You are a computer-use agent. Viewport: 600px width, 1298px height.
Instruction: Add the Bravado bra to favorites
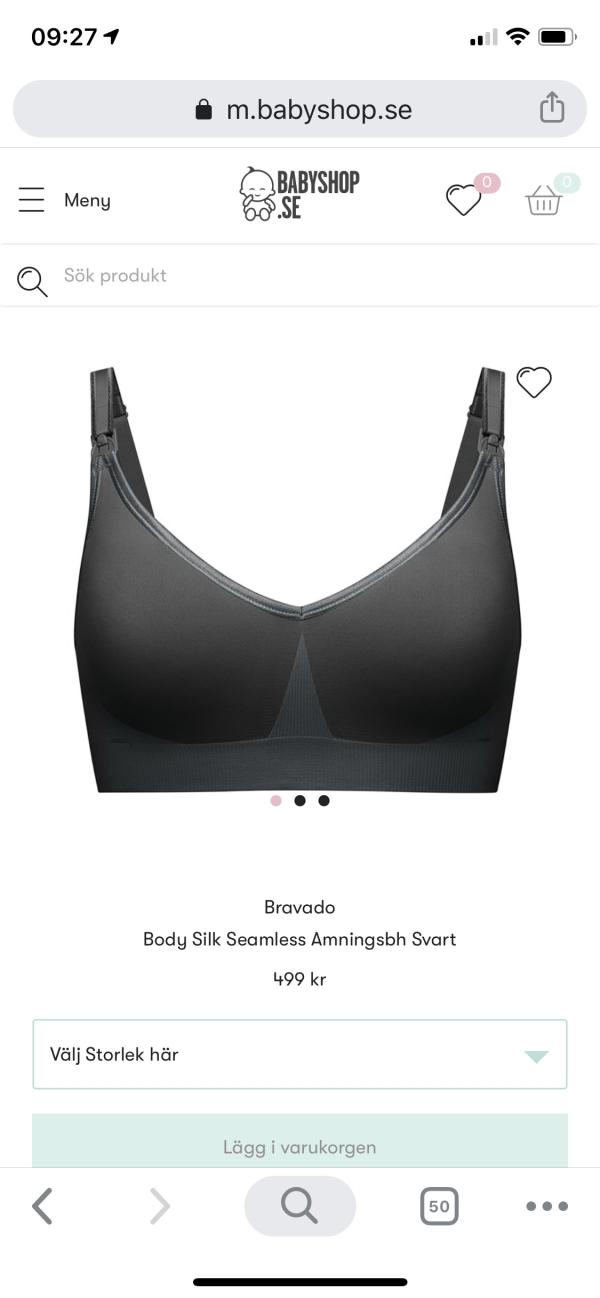tap(534, 382)
